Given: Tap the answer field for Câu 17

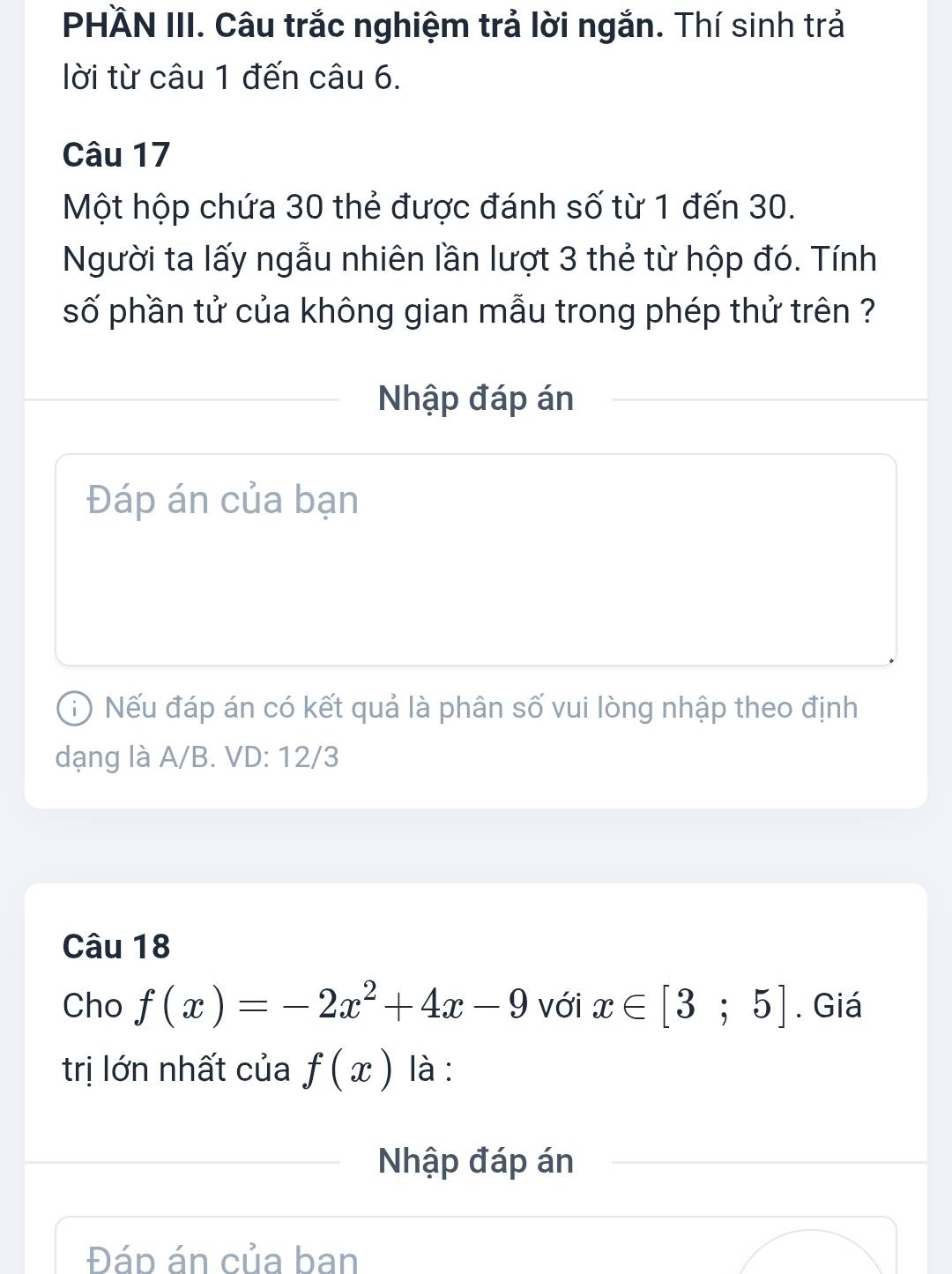Looking at the screenshot, I should [476, 559].
